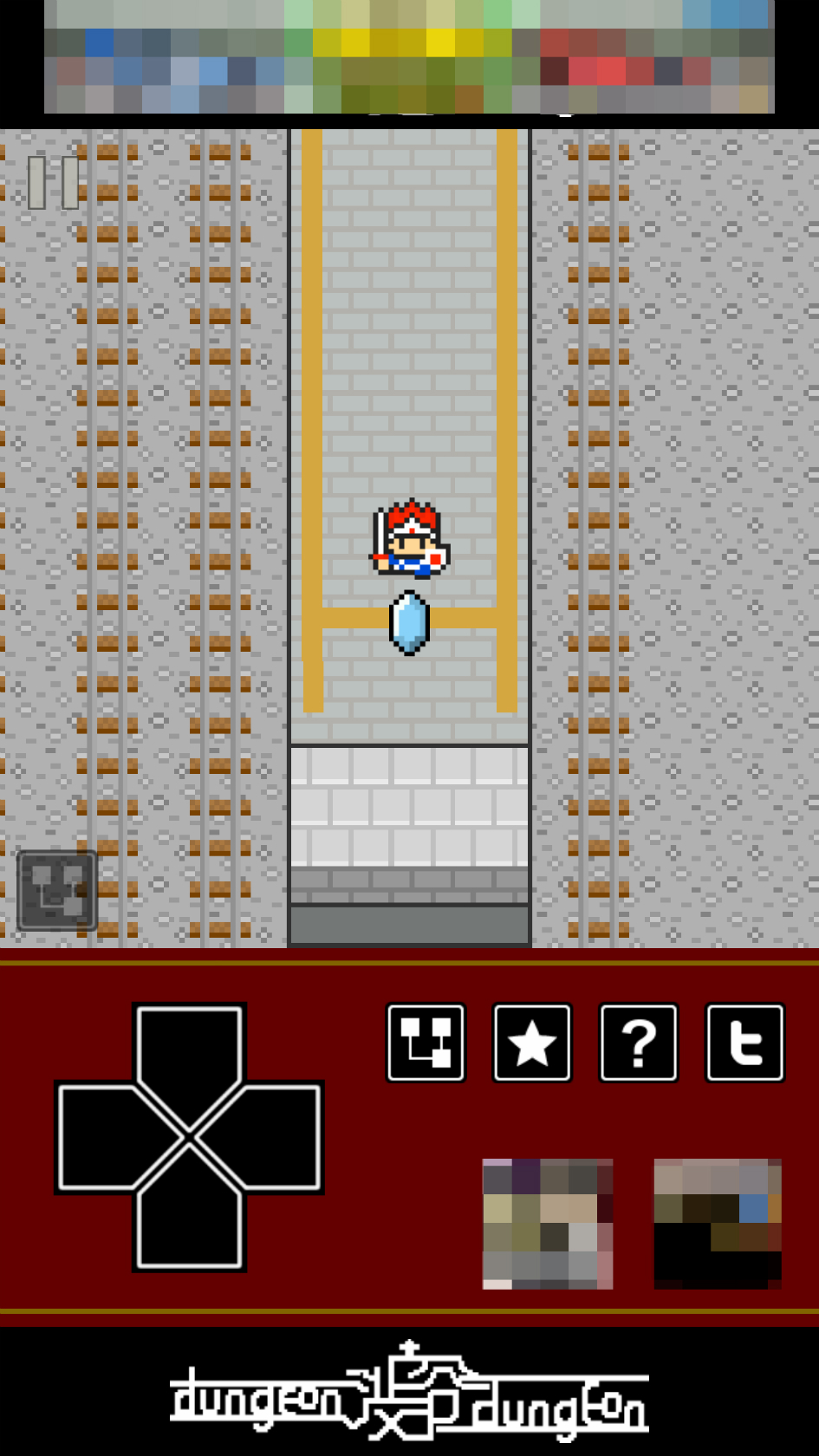Open the dungeon map button
819x1456 pixels.
[426, 1043]
